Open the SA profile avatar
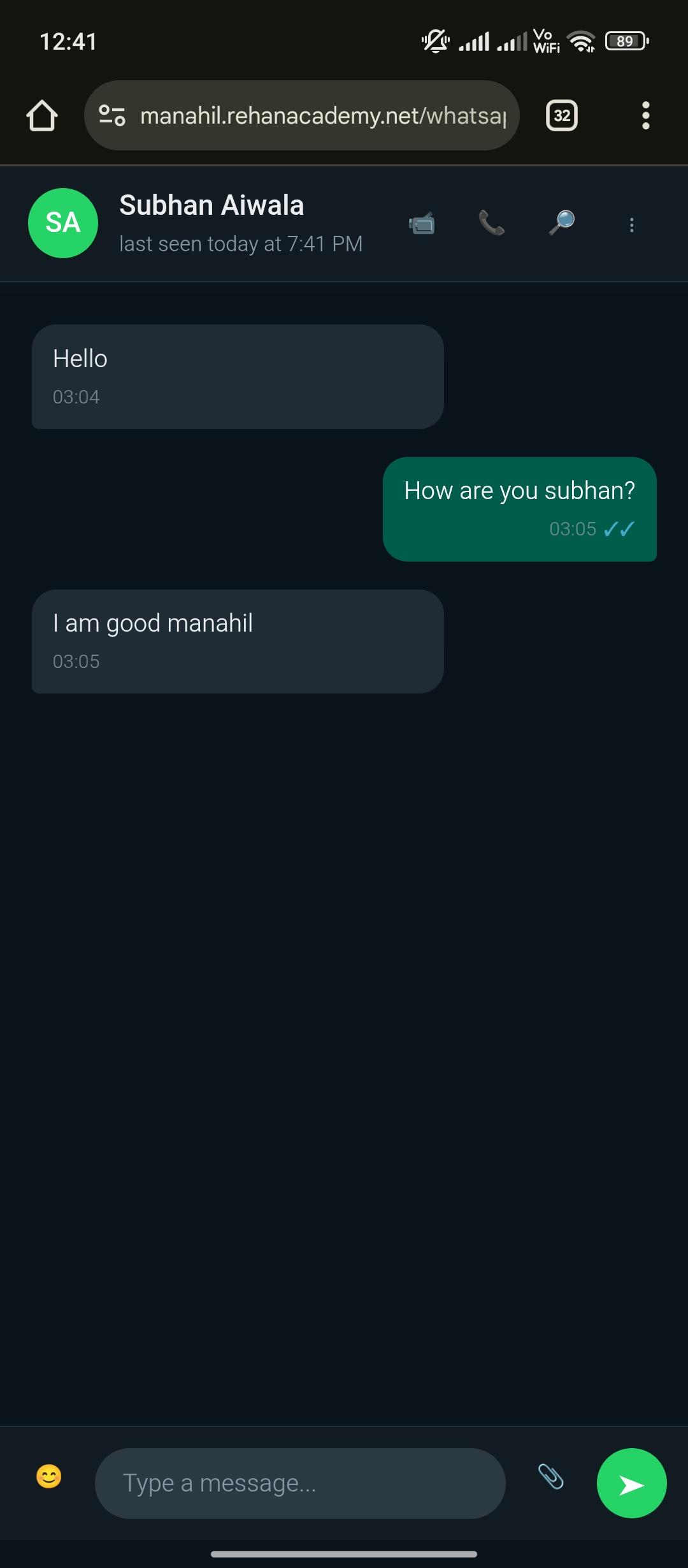This screenshot has width=688, height=1568. 63,223
